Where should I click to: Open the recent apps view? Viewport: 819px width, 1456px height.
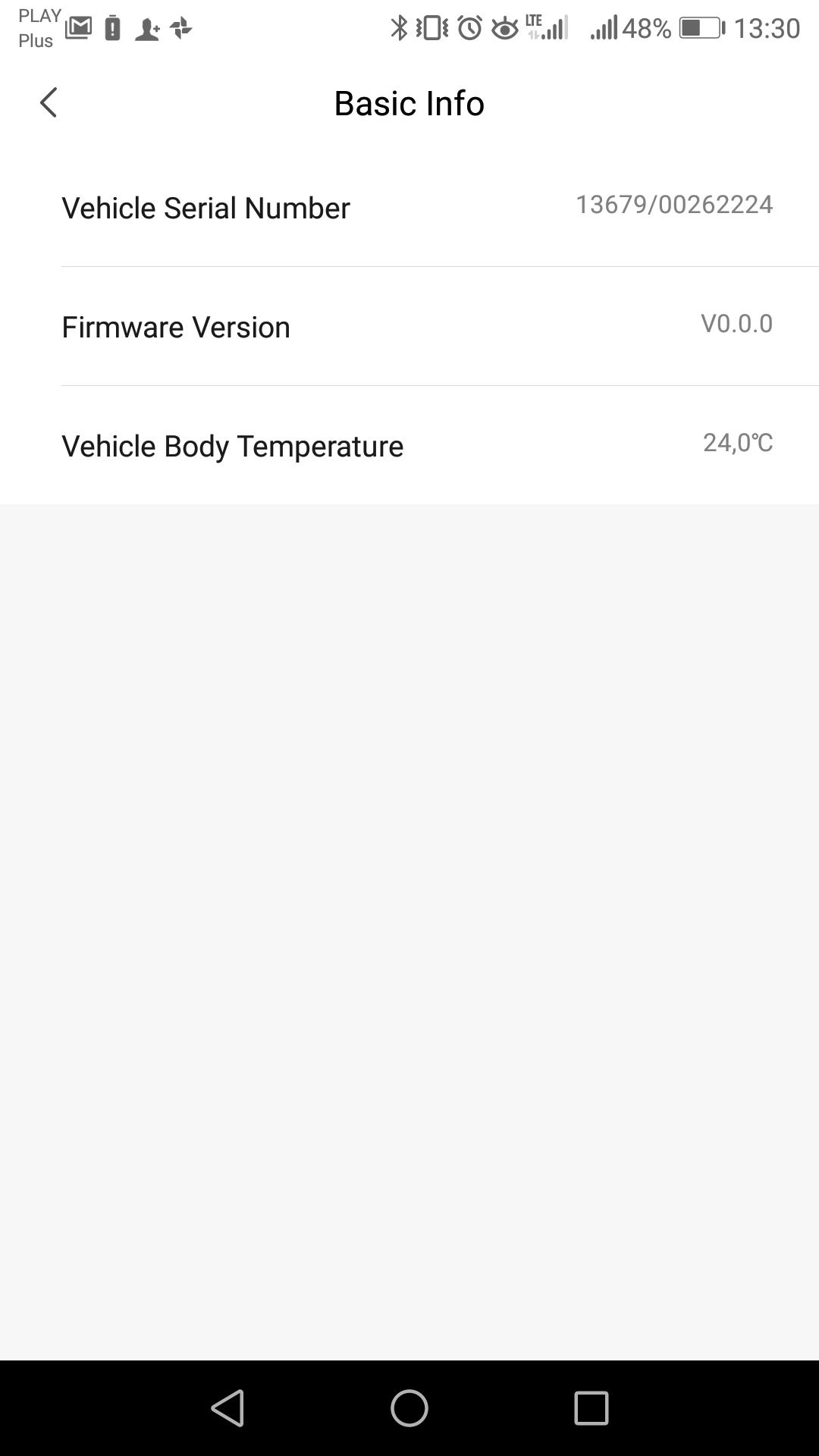coord(591,1408)
